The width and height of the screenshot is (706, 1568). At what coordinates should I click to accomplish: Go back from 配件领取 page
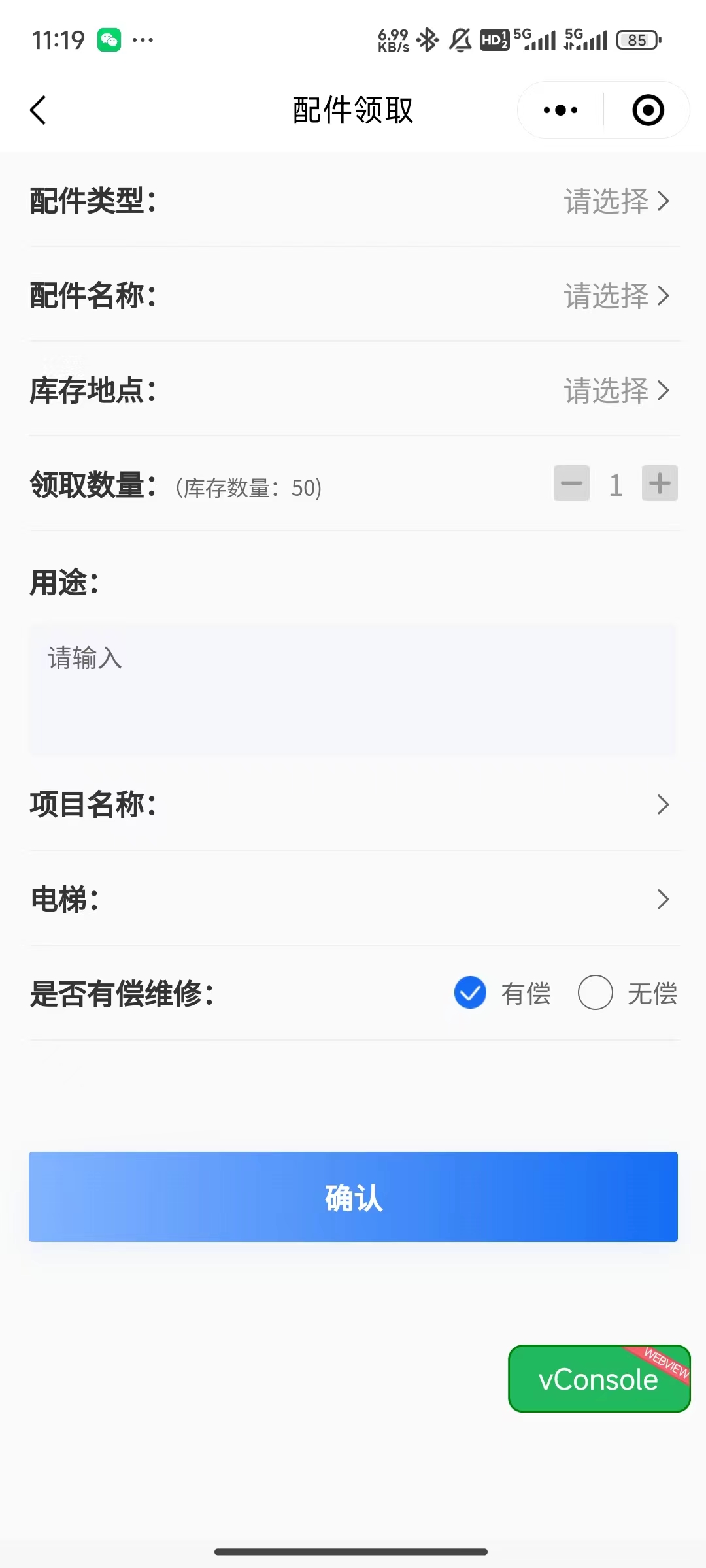(39, 110)
